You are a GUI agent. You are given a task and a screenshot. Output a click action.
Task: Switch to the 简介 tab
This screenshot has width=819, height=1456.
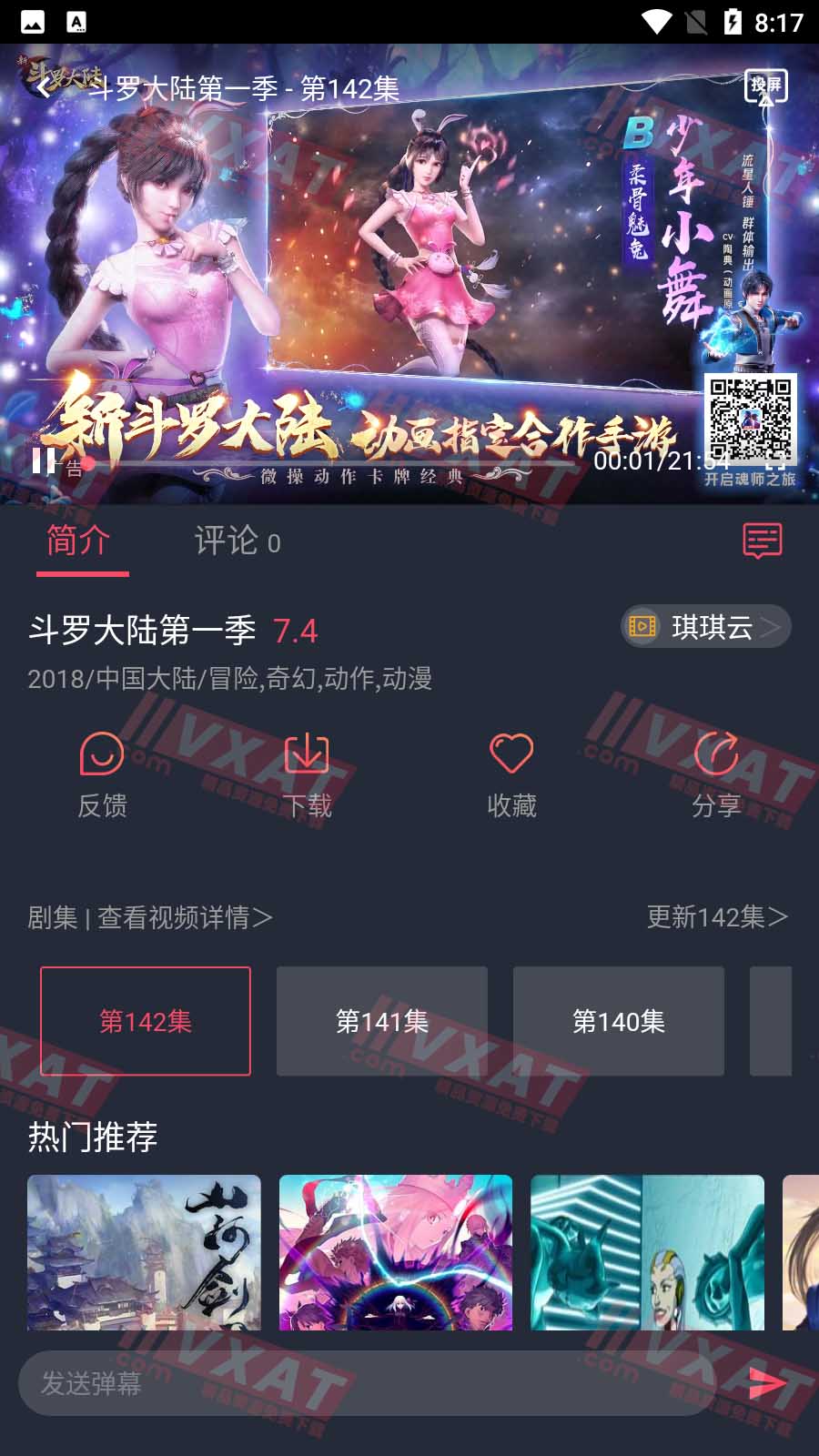point(79,541)
